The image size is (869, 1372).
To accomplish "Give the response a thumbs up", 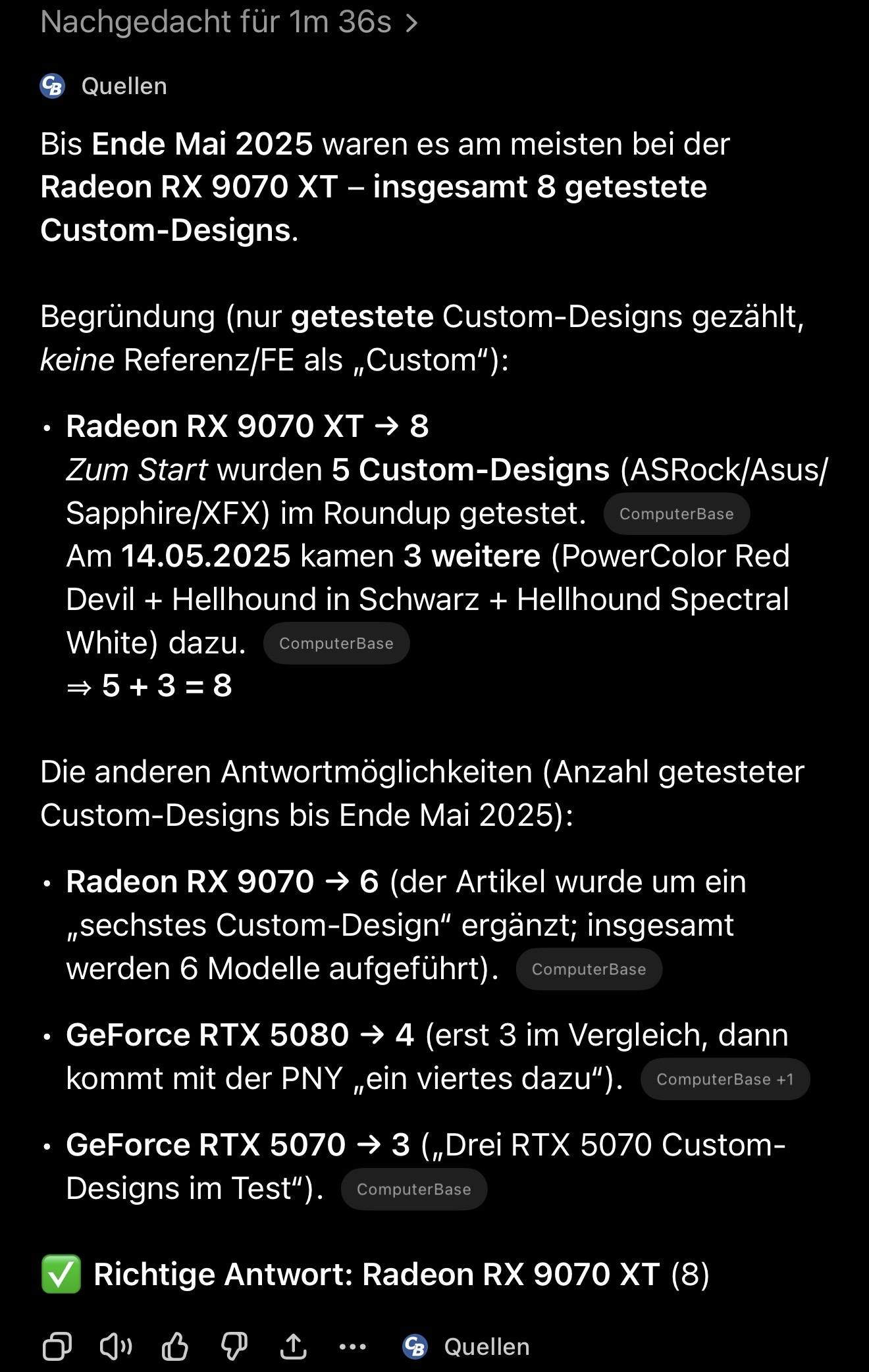I will point(175,1347).
